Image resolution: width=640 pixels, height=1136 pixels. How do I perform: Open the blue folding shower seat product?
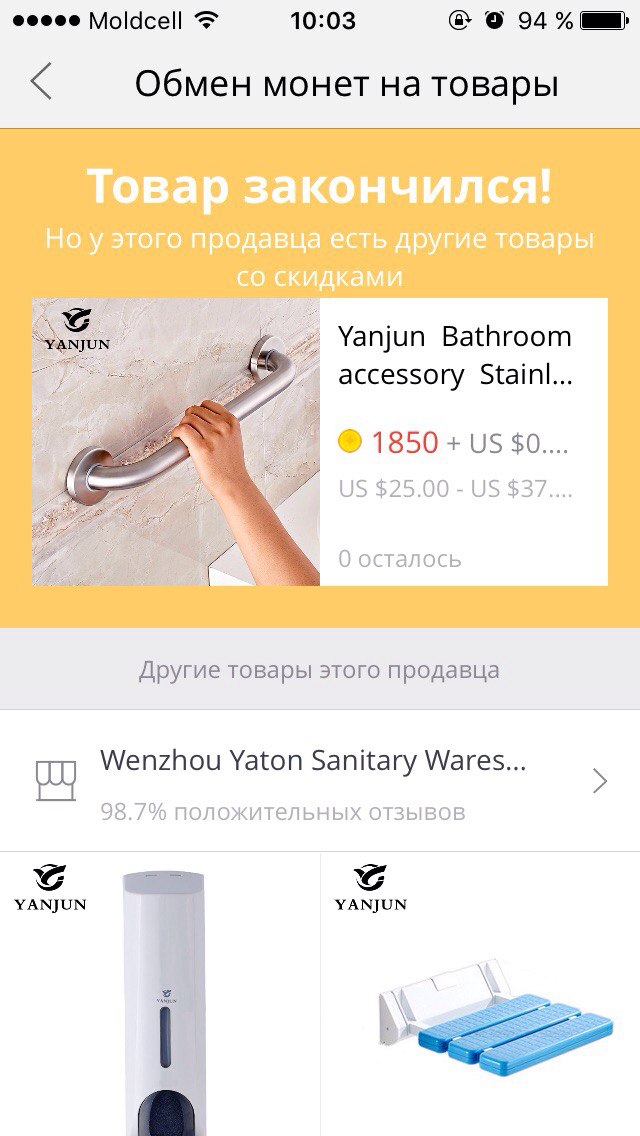click(481, 994)
